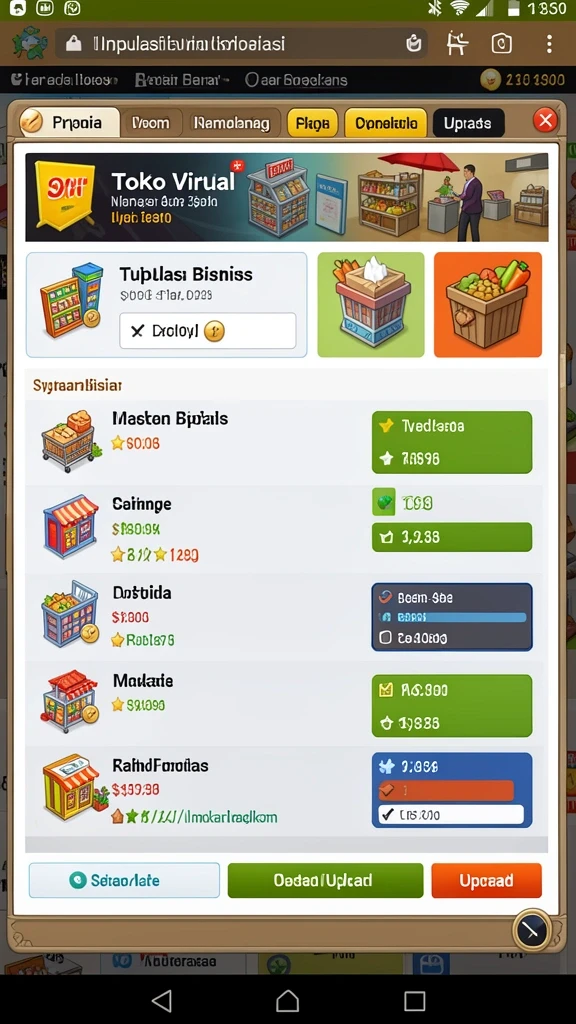
Task: Open the browser overflow menu
Action: click(549, 44)
